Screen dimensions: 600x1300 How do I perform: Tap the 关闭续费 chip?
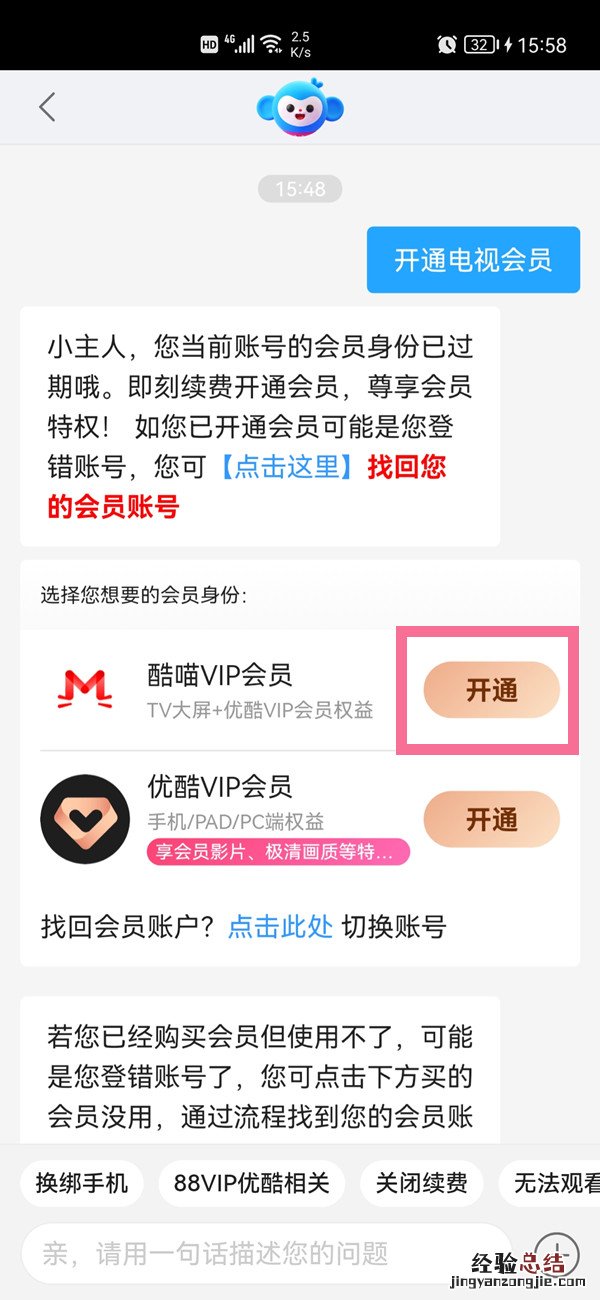pos(421,1184)
